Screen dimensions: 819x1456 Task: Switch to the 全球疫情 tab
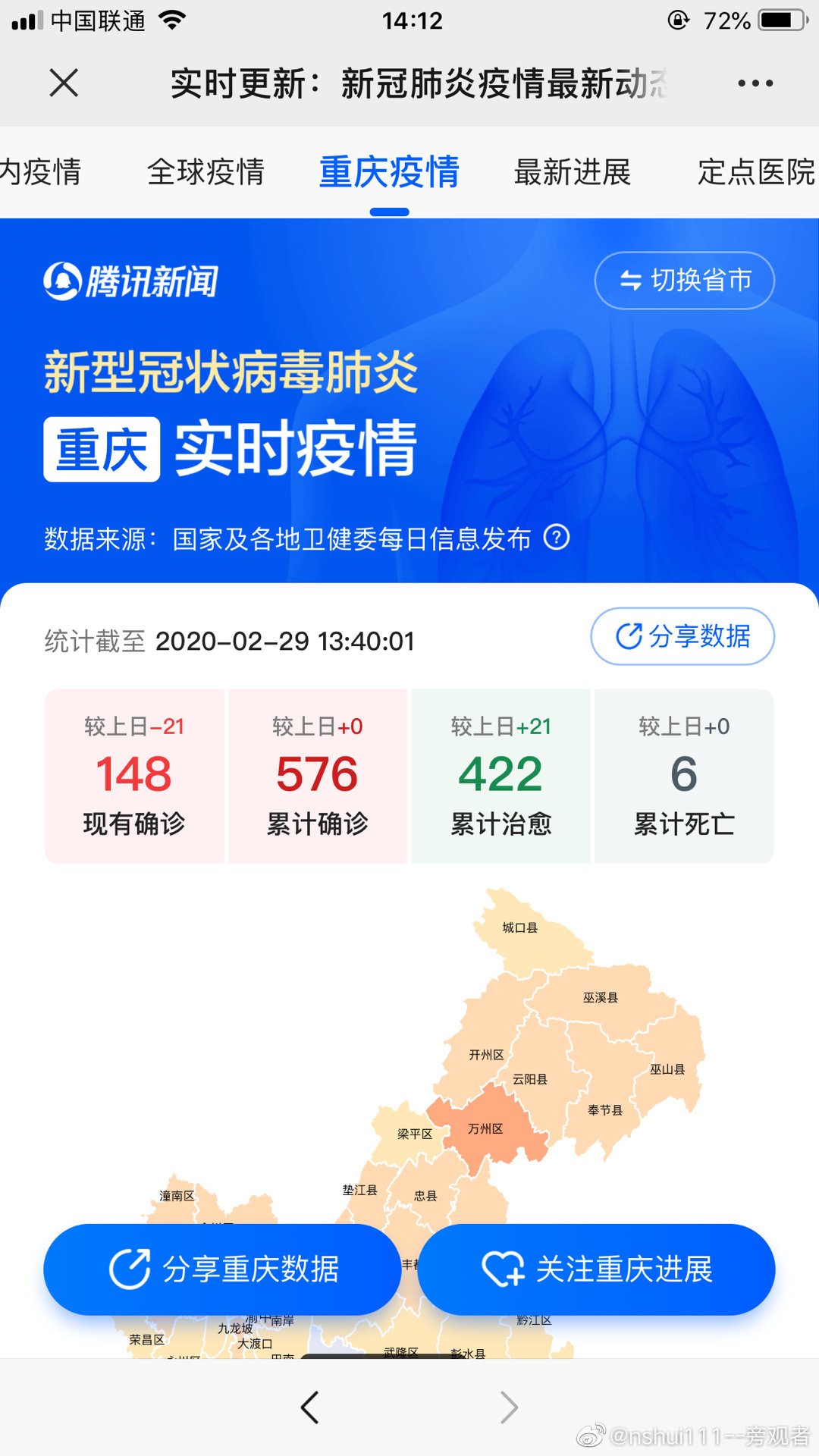[206, 172]
